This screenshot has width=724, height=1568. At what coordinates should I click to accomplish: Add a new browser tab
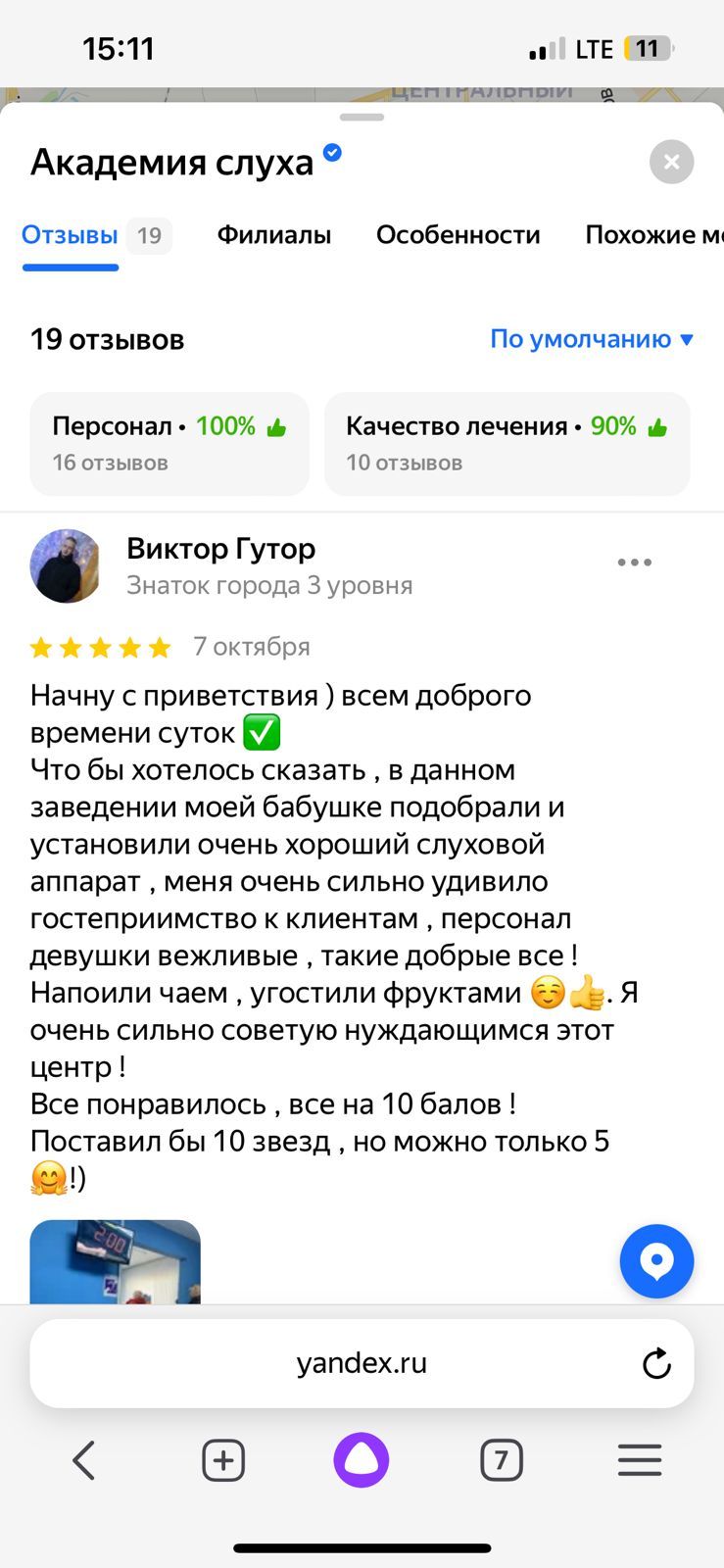coord(222,1460)
